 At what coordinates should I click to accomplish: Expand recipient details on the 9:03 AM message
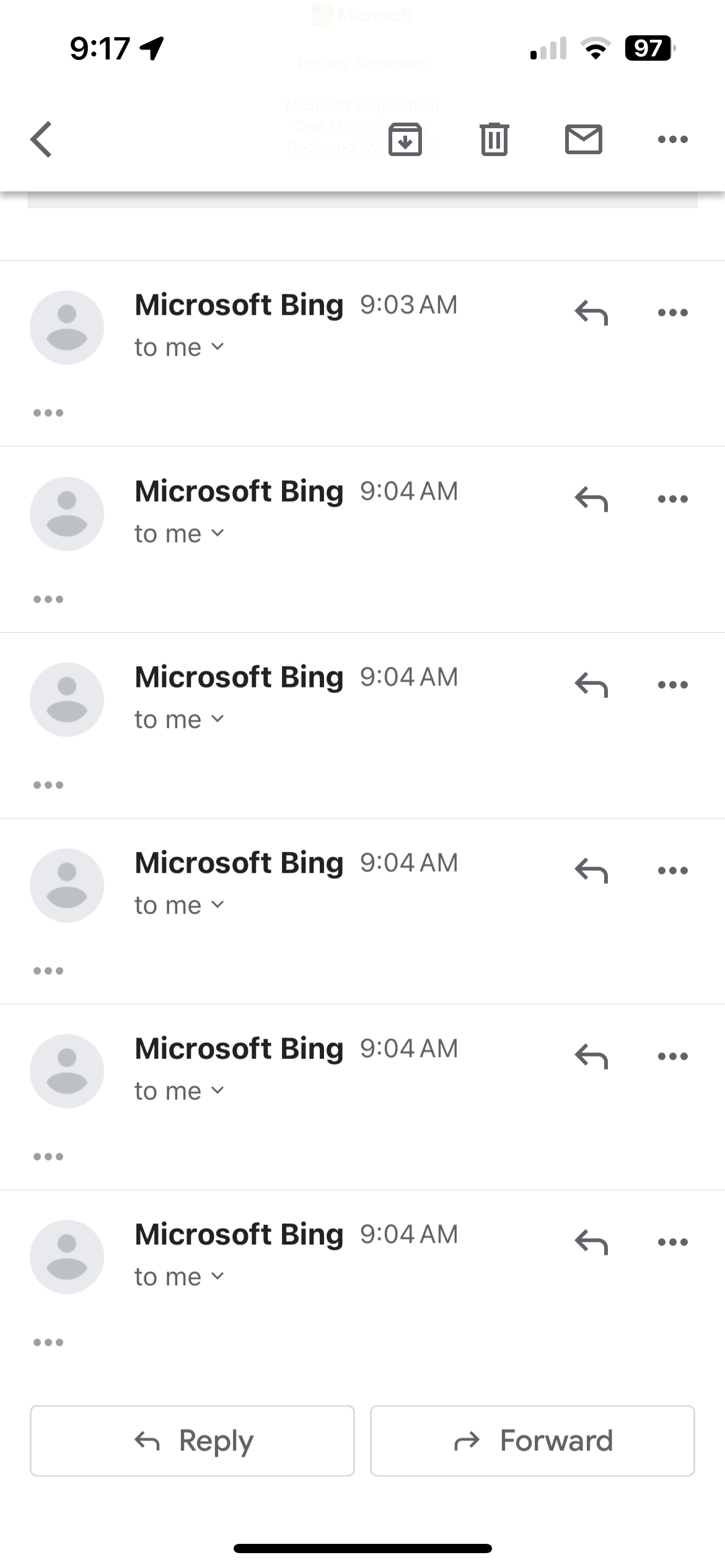click(179, 347)
